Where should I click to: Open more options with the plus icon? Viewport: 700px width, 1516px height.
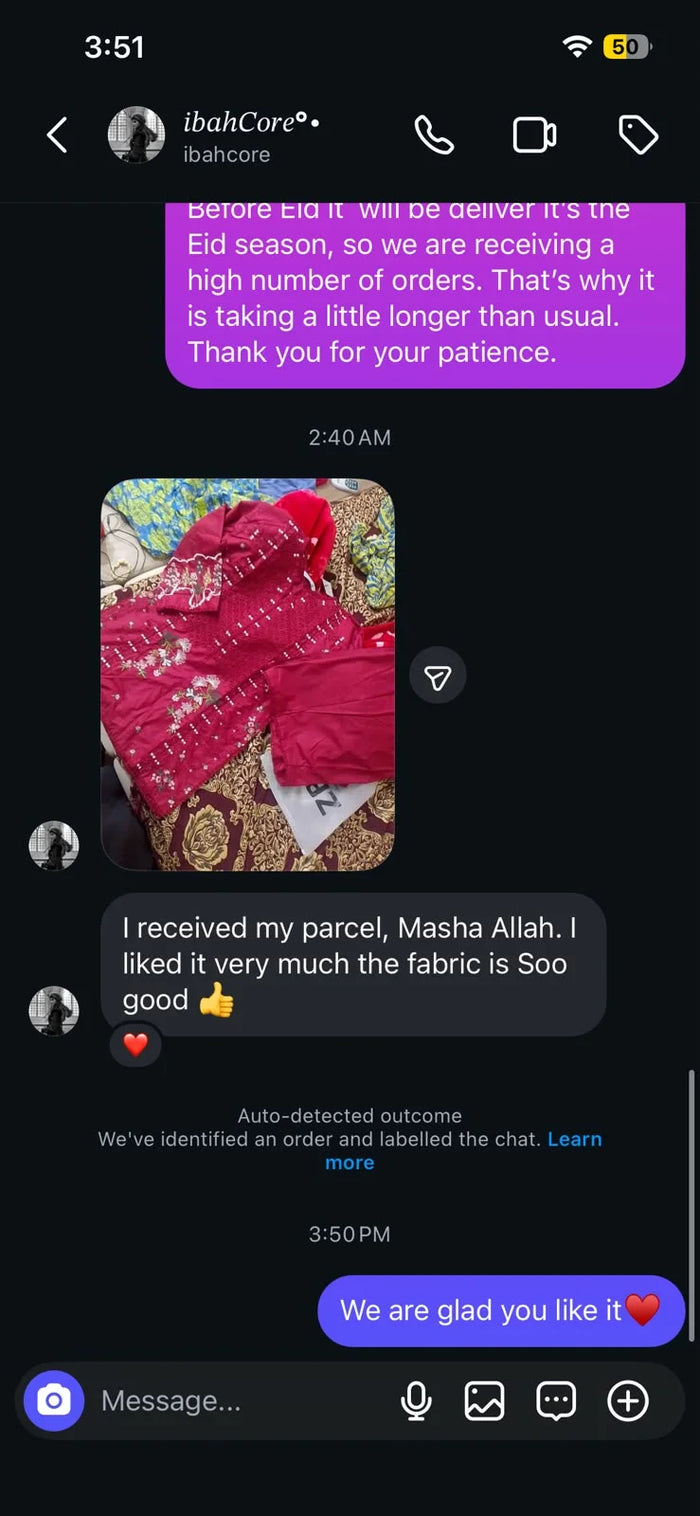pyautogui.click(x=628, y=1401)
